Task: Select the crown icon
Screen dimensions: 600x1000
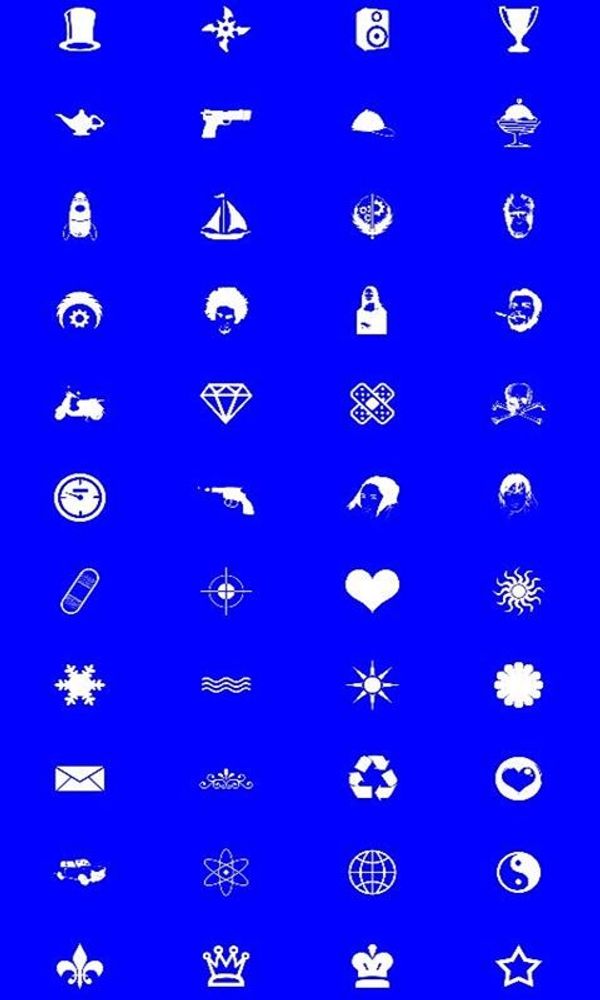Action: pyautogui.click(x=226, y=966)
